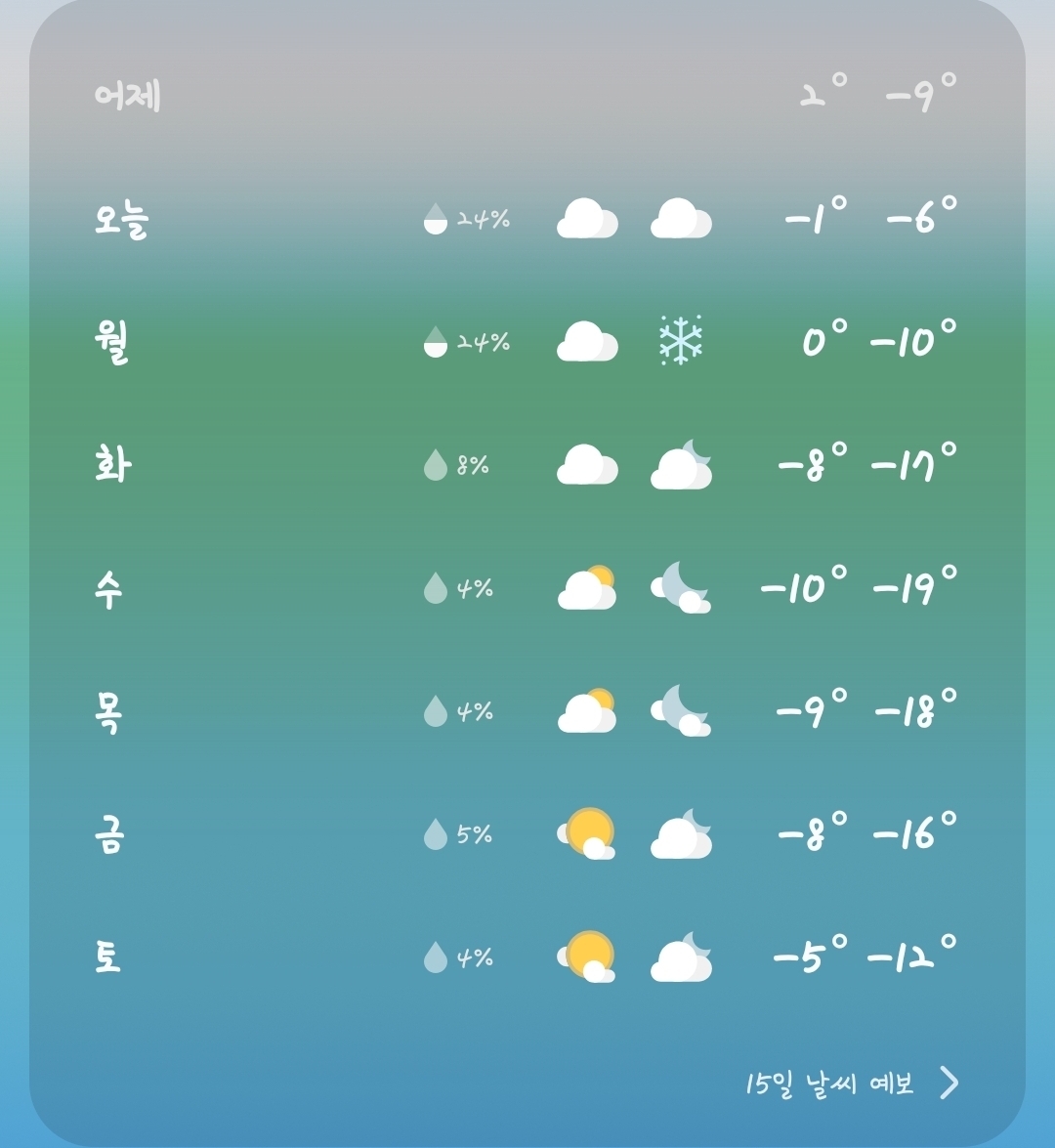This screenshot has width=1055, height=1148.
Task: Open the 15일 날씨 예보 link
Action: tap(850, 1083)
